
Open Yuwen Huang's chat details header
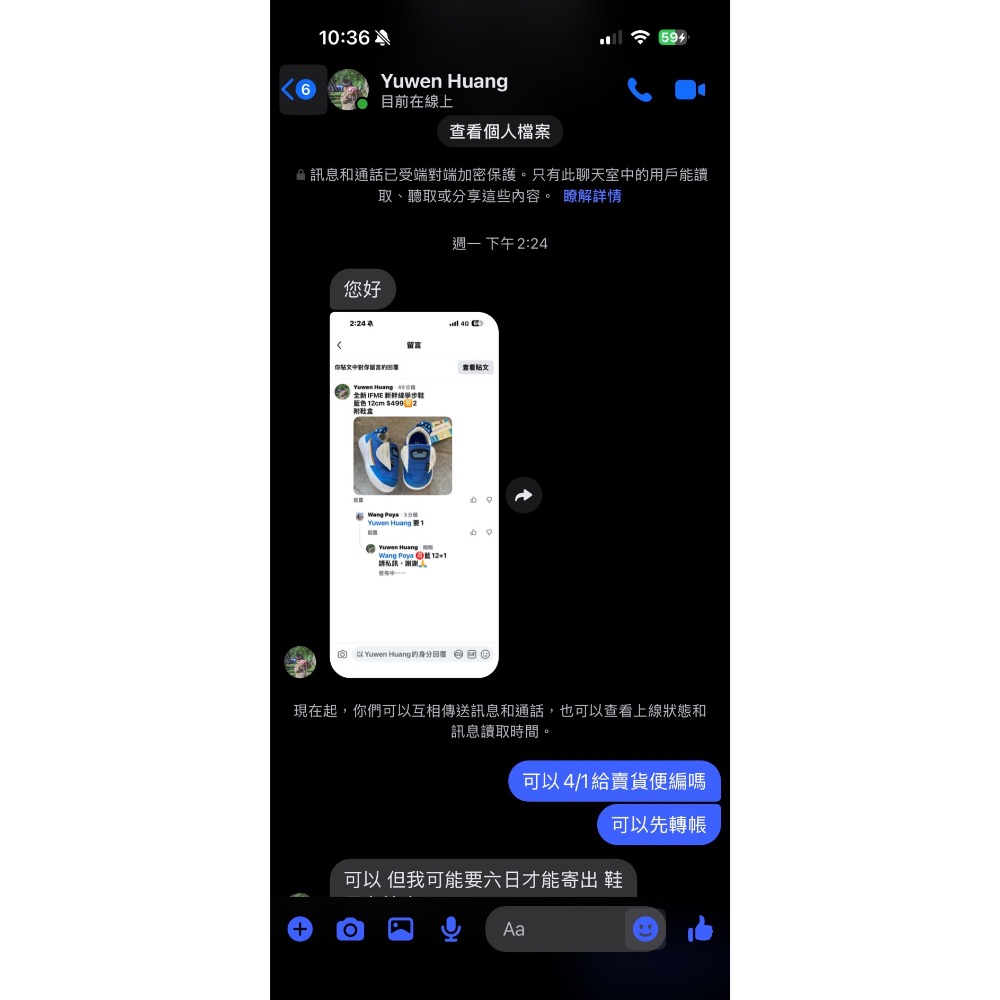[444, 90]
